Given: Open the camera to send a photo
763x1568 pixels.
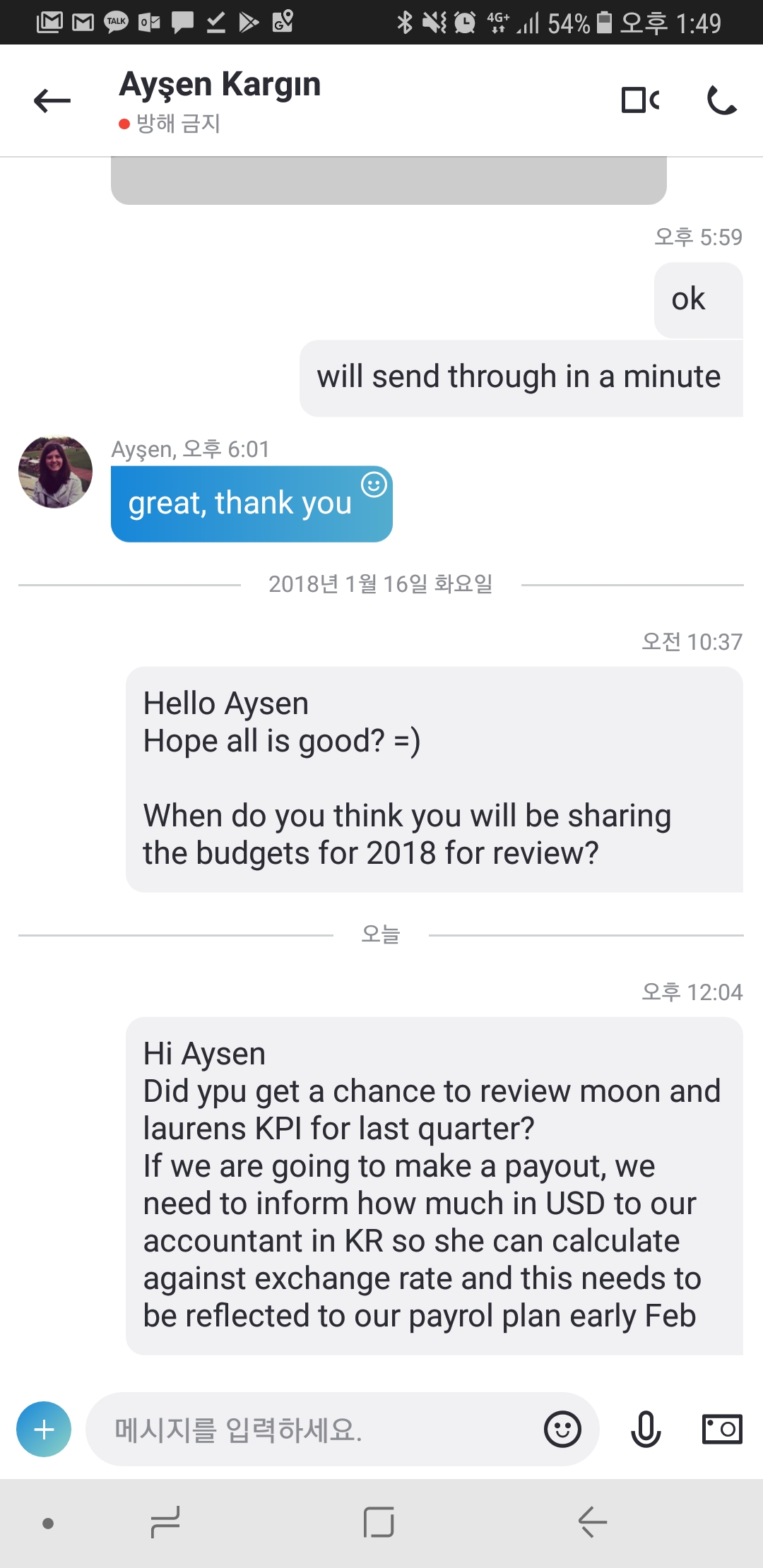Looking at the screenshot, I should [x=721, y=1430].
